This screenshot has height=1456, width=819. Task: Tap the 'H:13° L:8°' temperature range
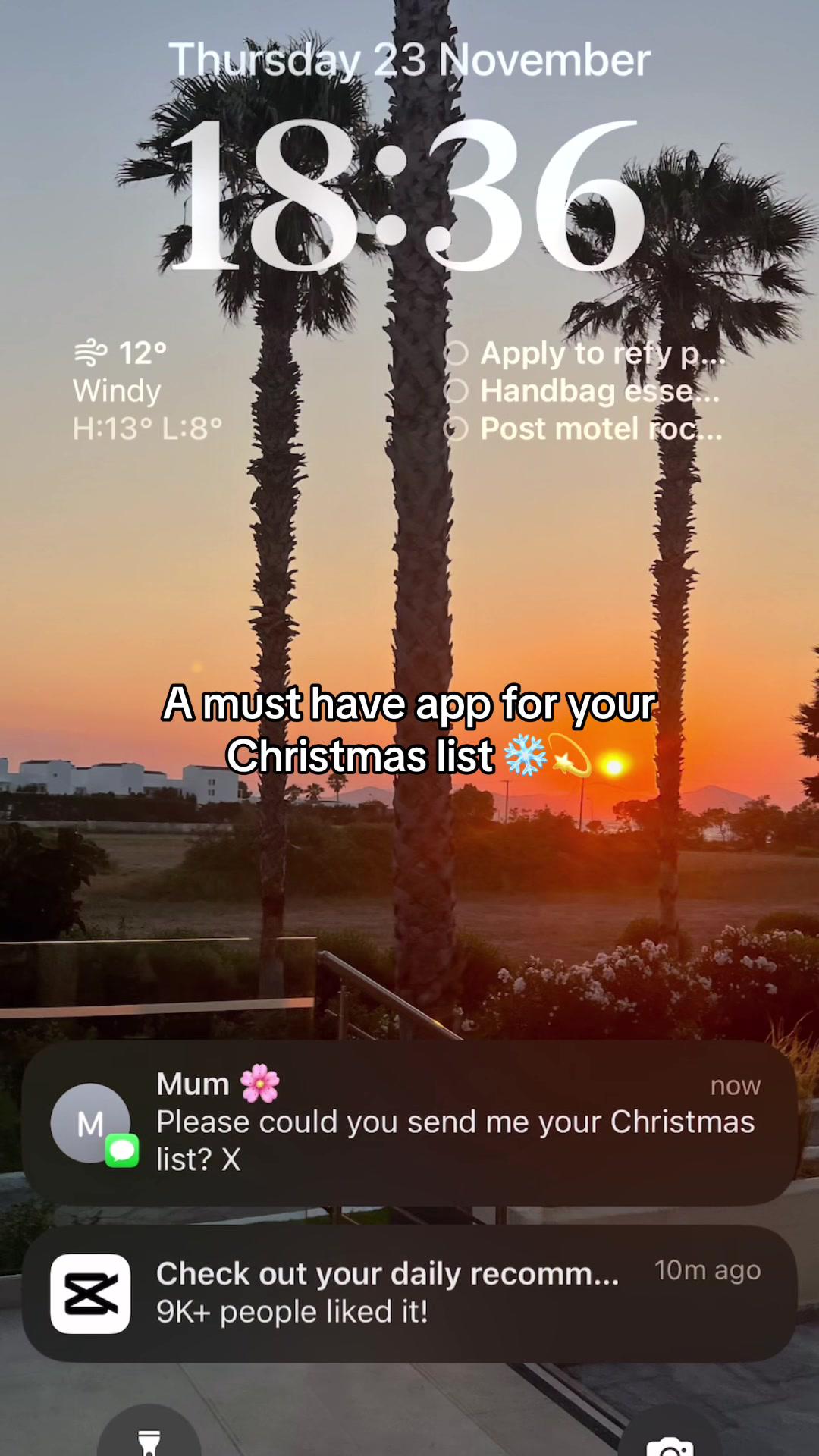[x=144, y=428]
